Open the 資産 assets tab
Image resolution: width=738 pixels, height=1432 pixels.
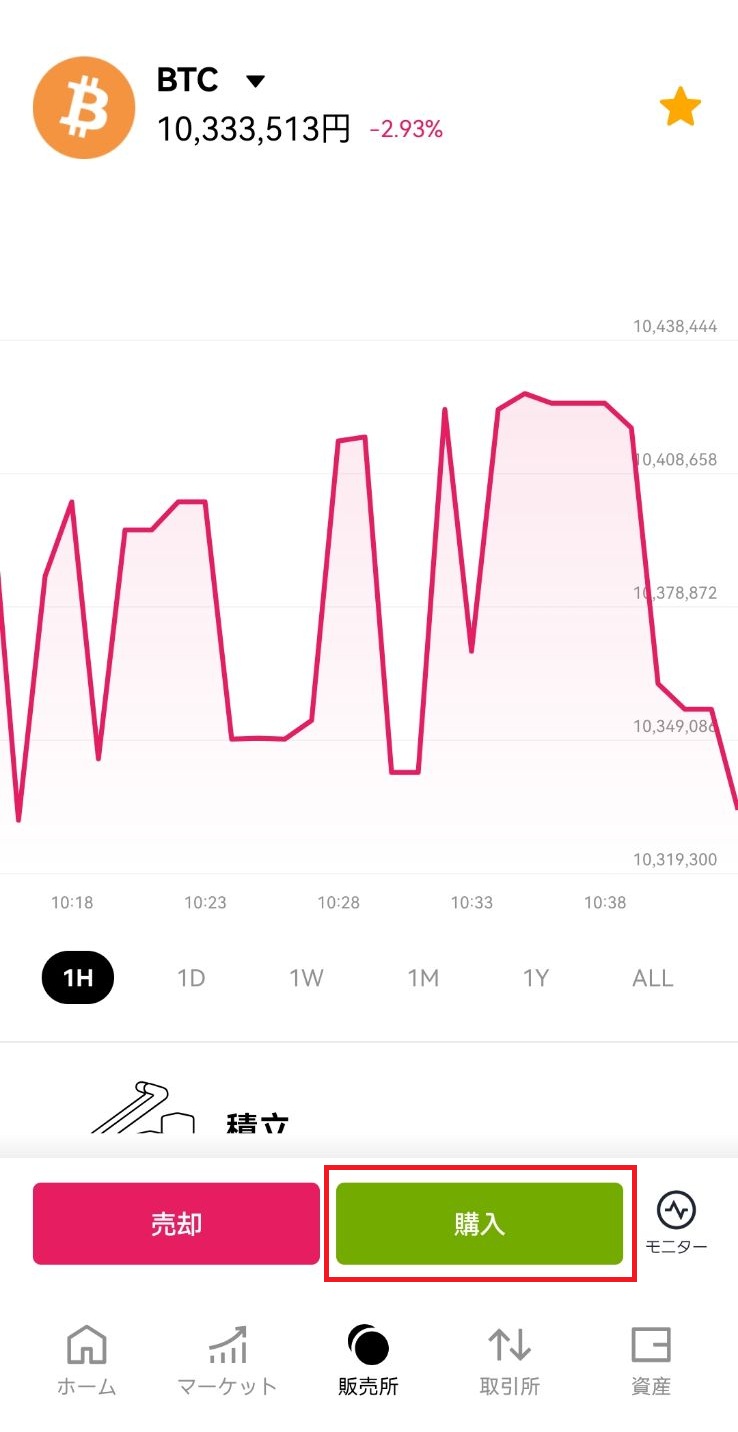(x=651, y=1360)
